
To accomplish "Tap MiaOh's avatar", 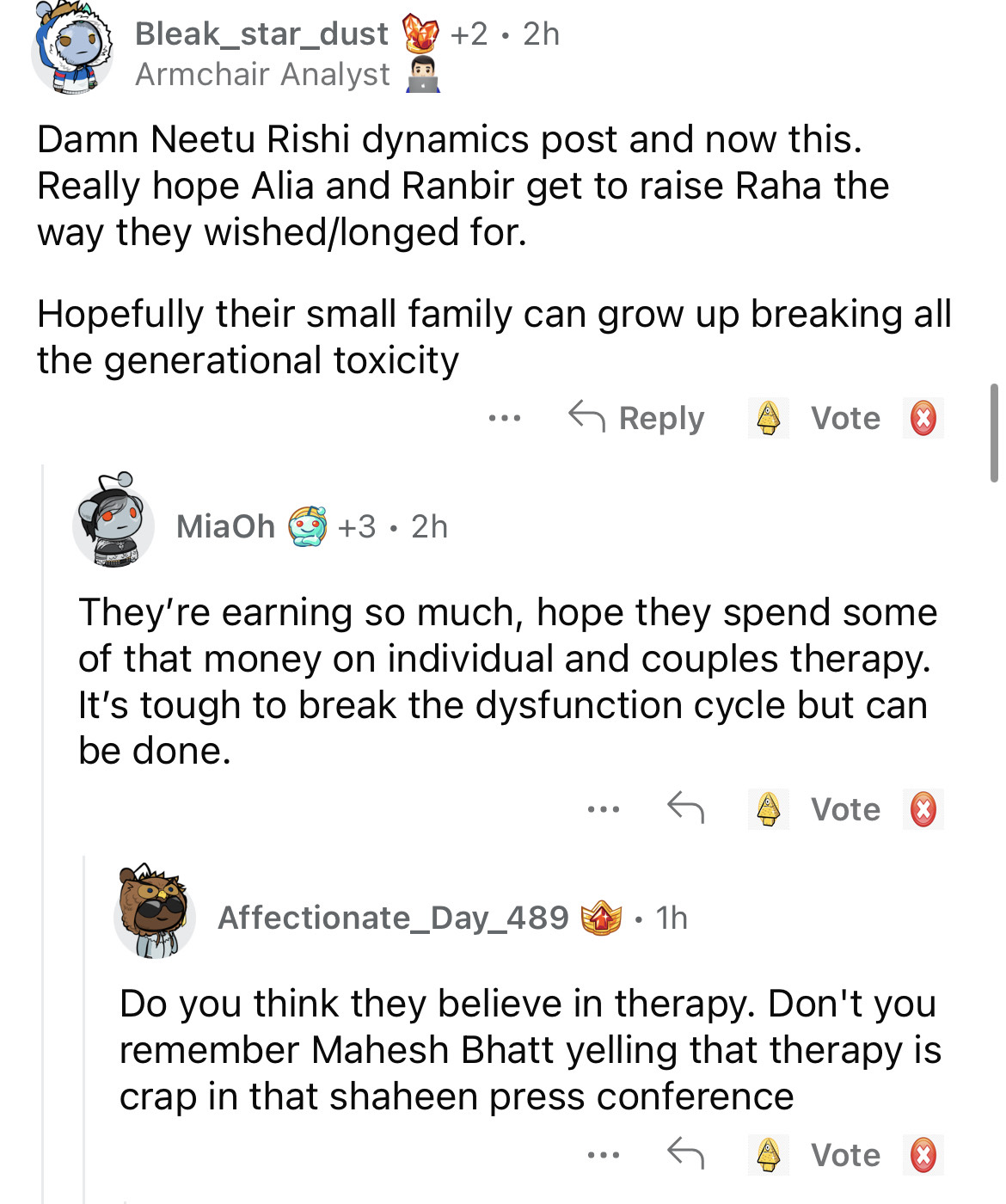I will pos(113,523).
